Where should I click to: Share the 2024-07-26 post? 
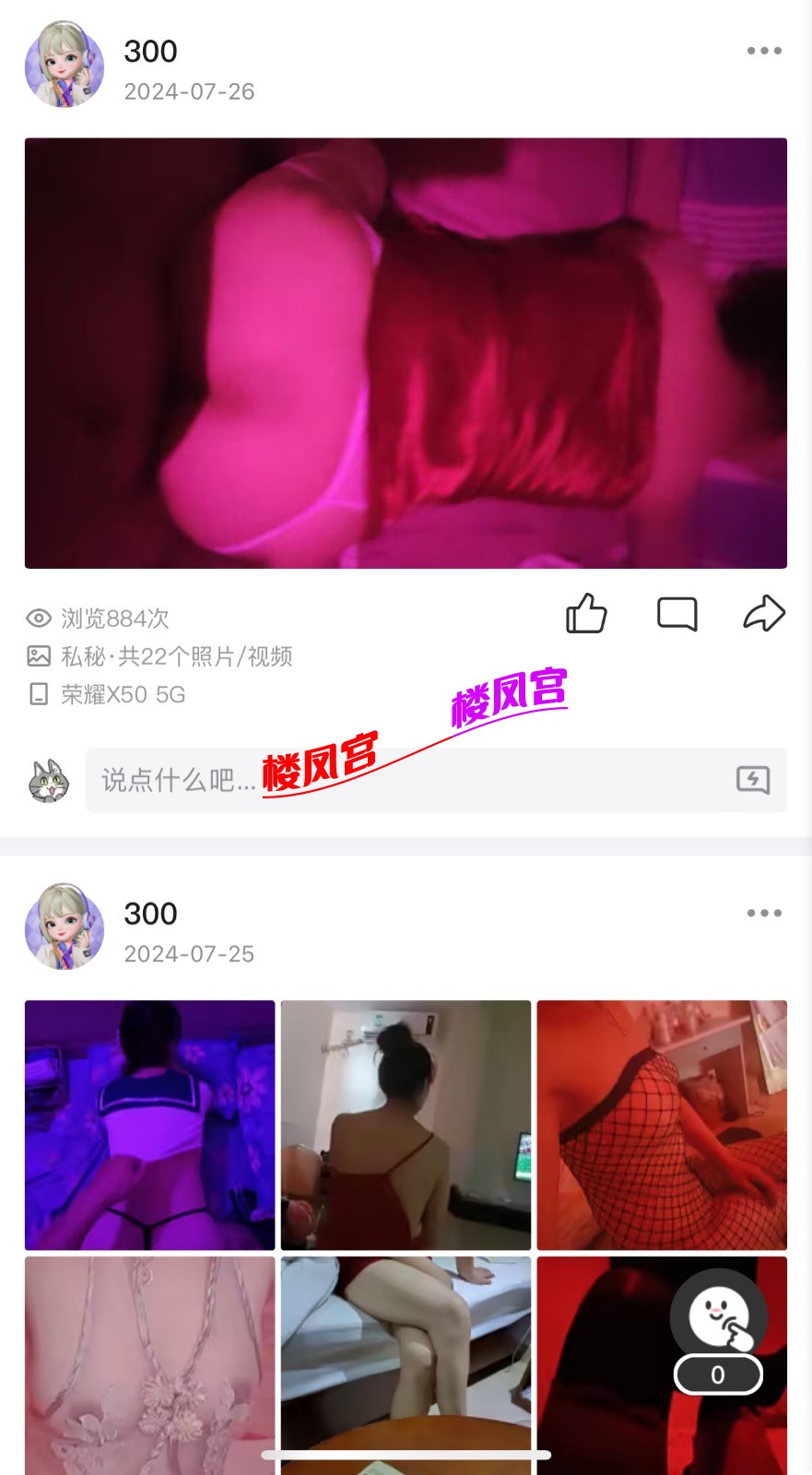[764, 614]
